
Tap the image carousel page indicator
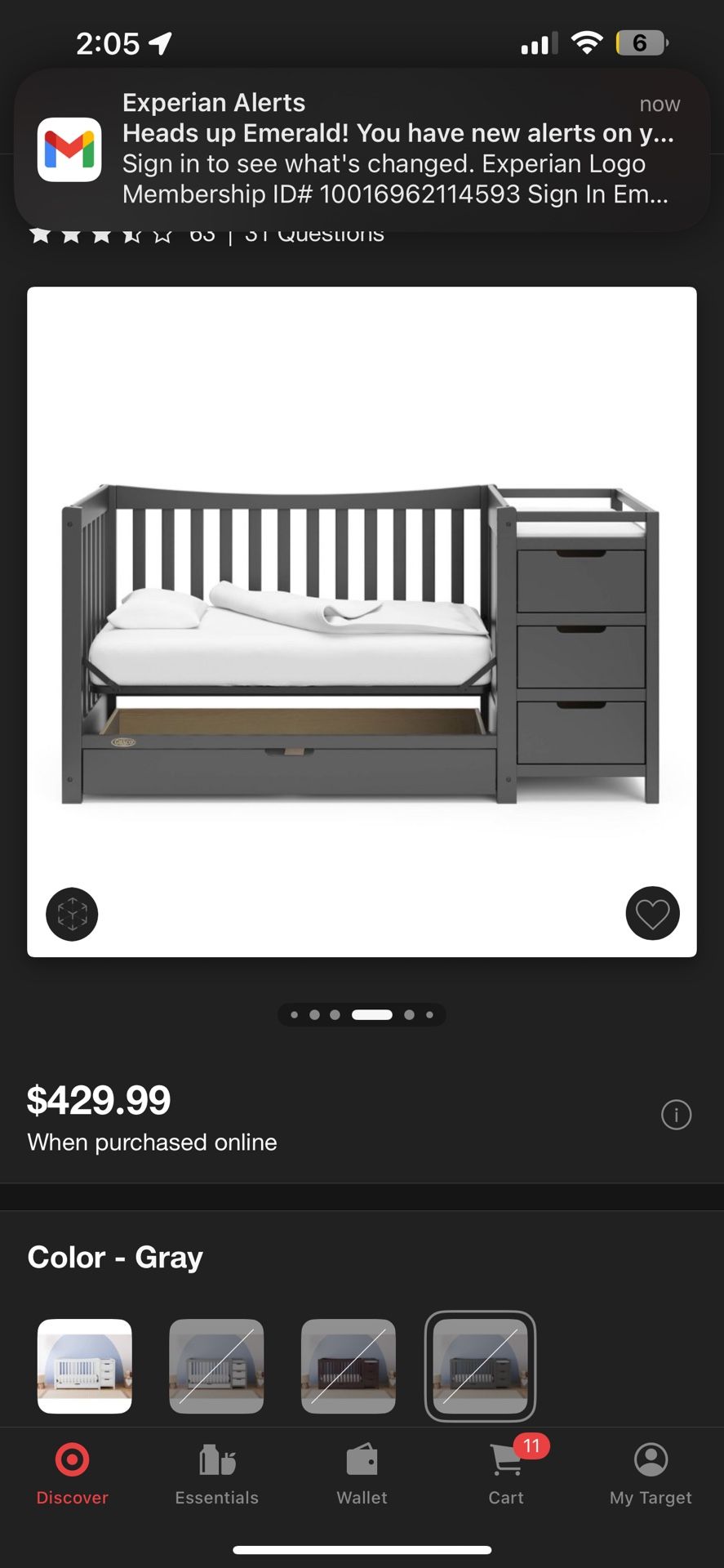pos(362,1015)
